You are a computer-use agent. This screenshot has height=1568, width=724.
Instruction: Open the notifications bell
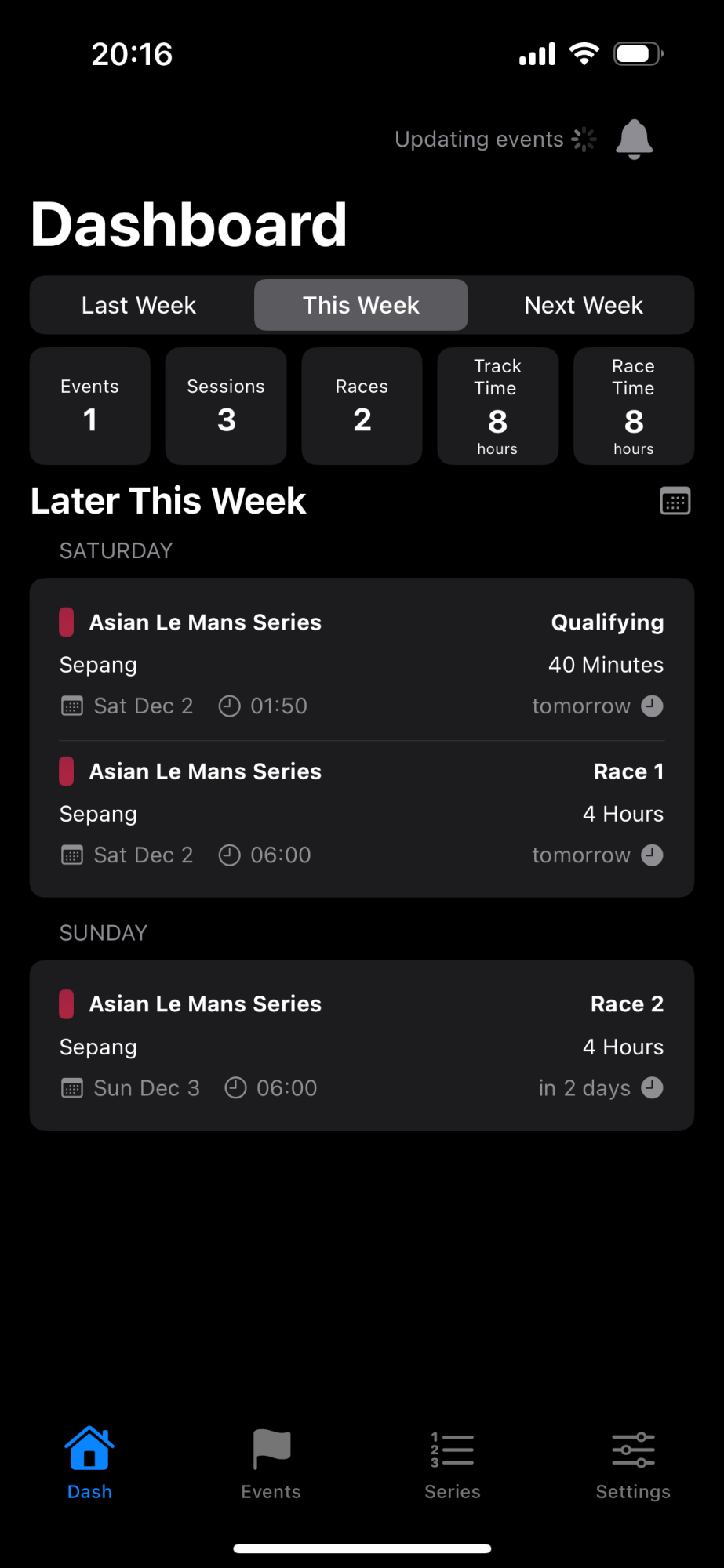634,140
